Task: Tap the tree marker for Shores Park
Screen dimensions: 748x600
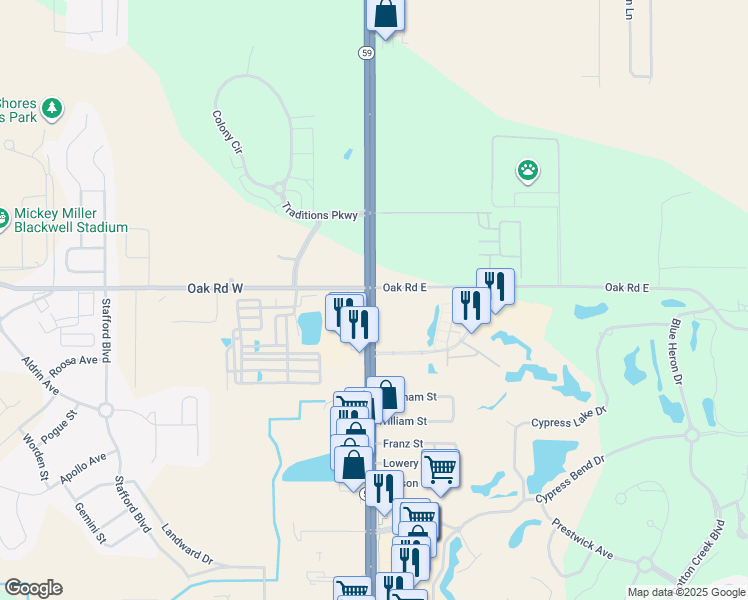Action: coord(52,108)
